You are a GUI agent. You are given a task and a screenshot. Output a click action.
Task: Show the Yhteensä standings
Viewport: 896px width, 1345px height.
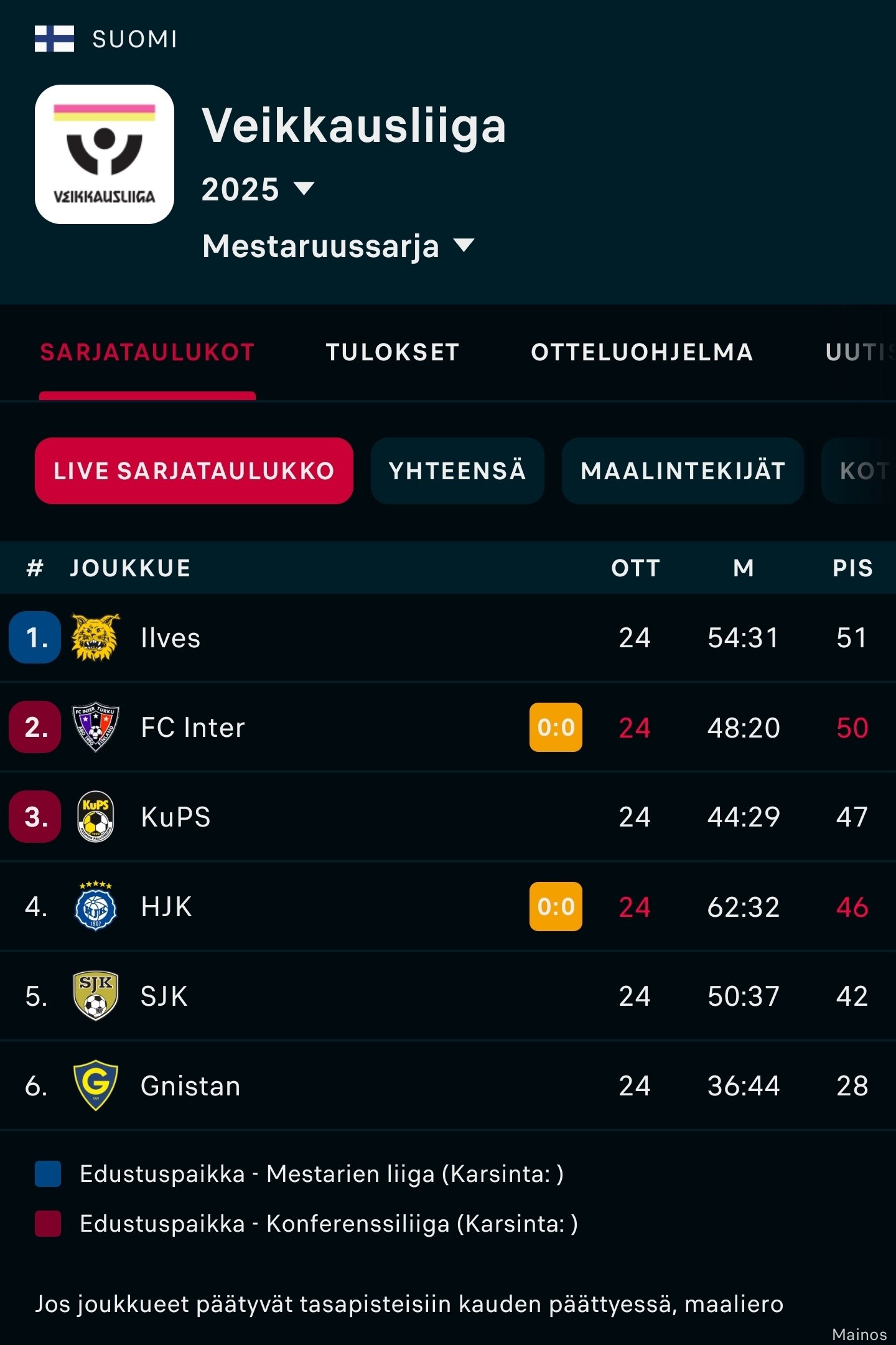tap(457, 471)
